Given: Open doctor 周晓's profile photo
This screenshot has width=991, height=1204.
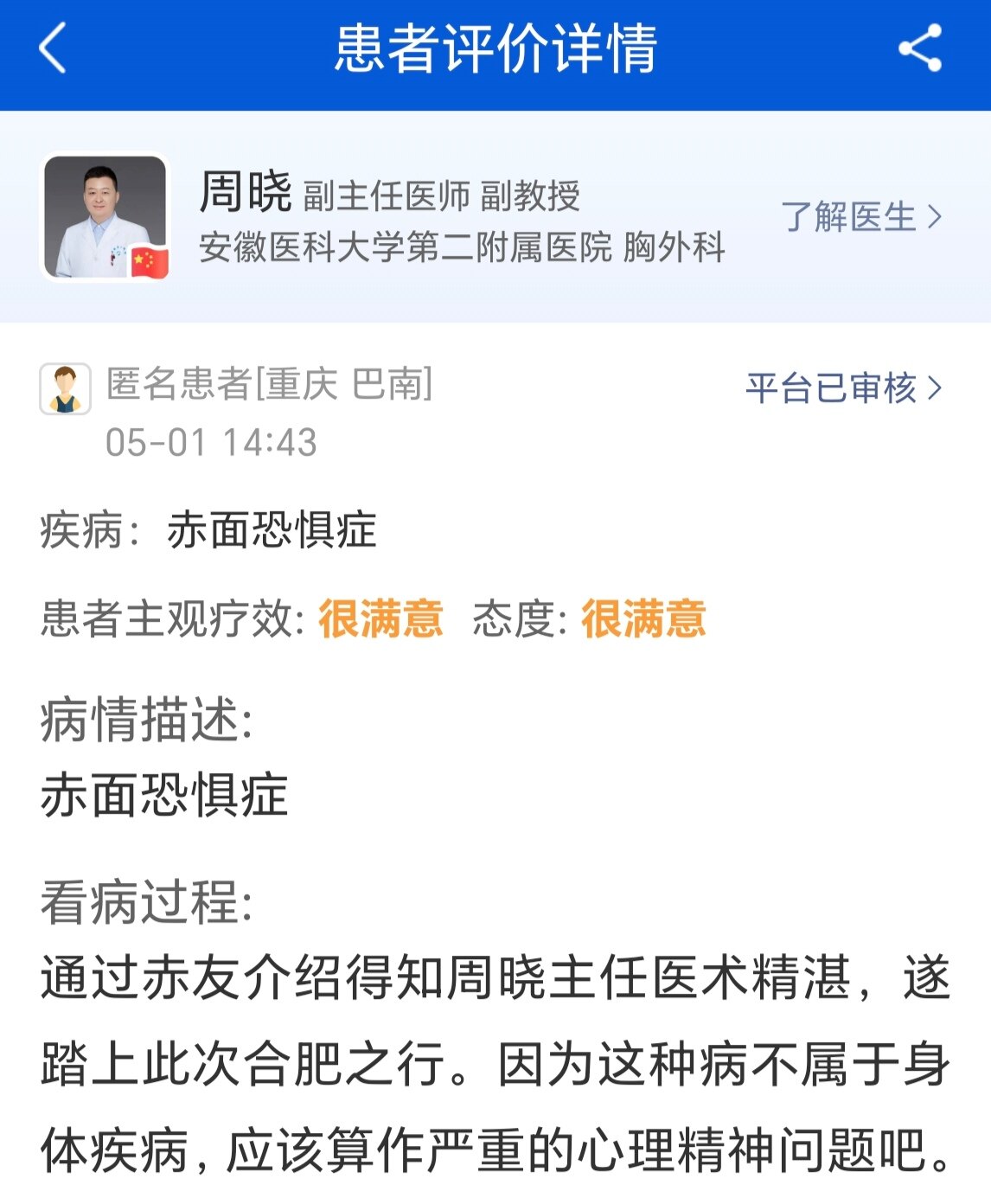Looking at the screenshot, I should pos(105,218).
